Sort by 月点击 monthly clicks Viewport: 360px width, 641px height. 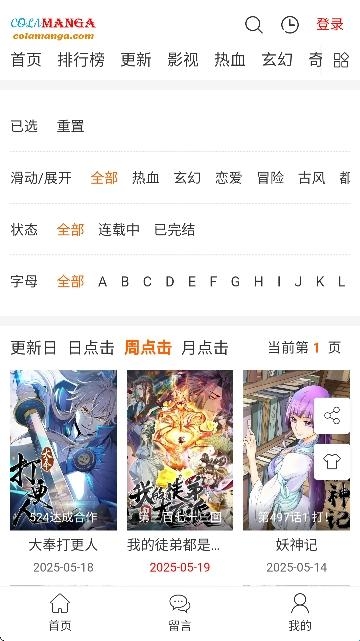tap(204, 348)
